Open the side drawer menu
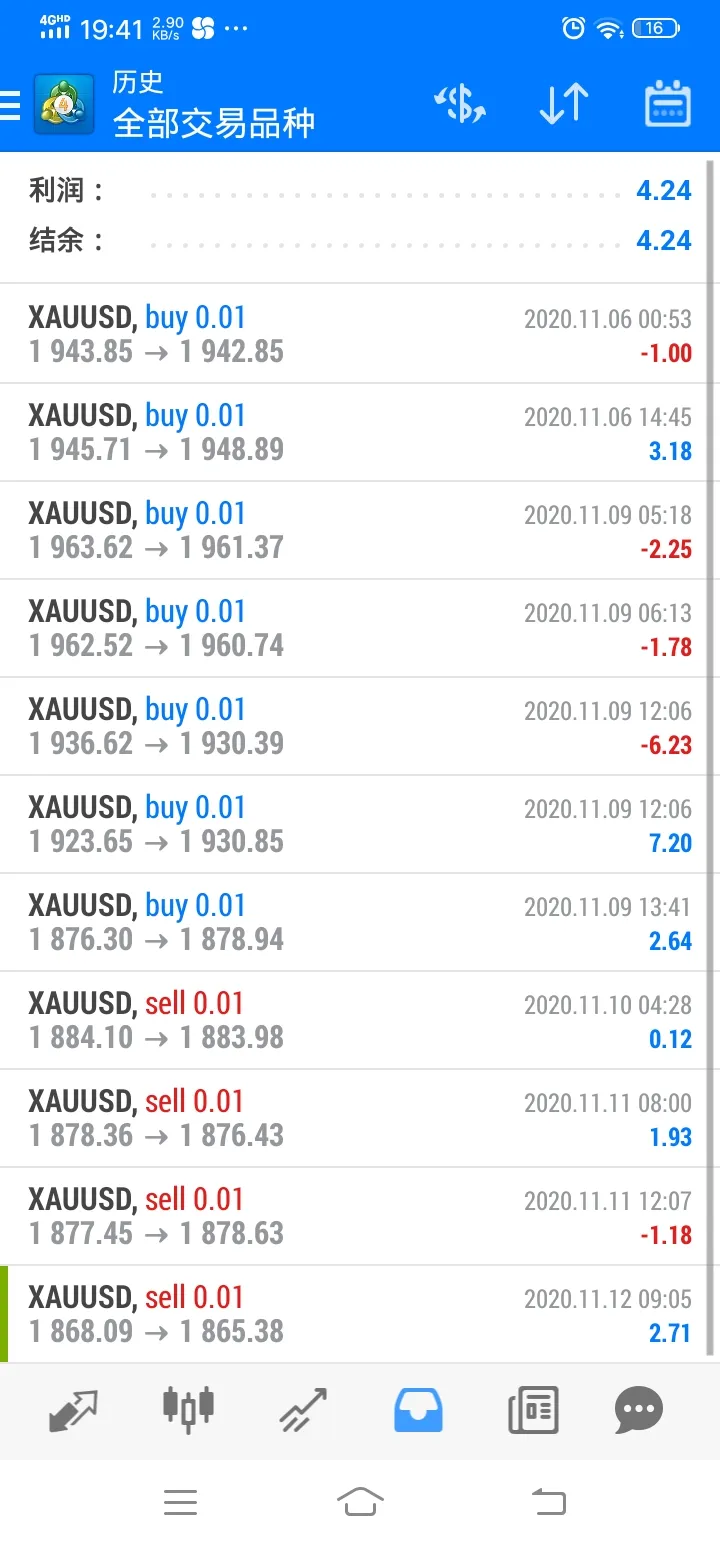This screenshot has height=1544, width=720. tap(10, 105)
